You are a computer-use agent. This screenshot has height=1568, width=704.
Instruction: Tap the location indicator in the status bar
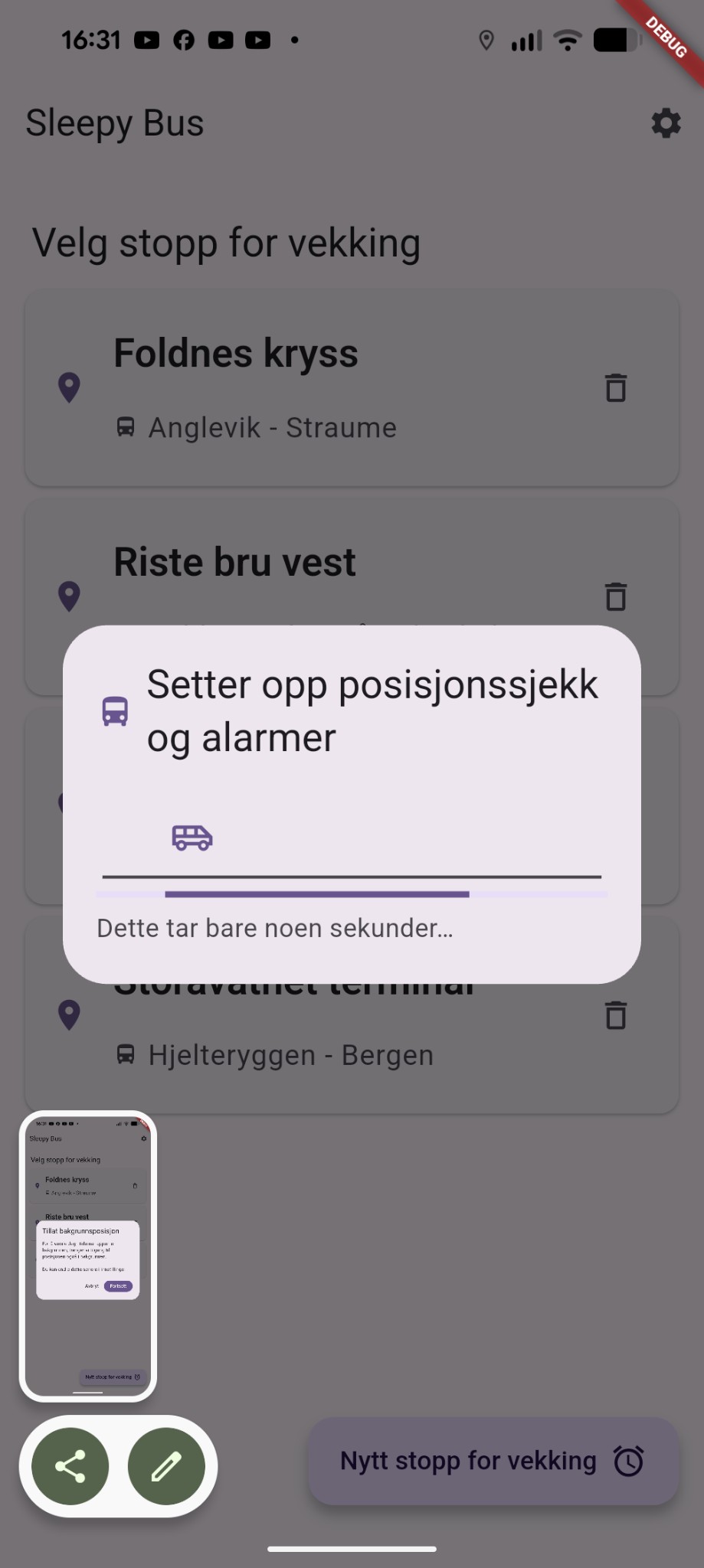pos(487,40)
